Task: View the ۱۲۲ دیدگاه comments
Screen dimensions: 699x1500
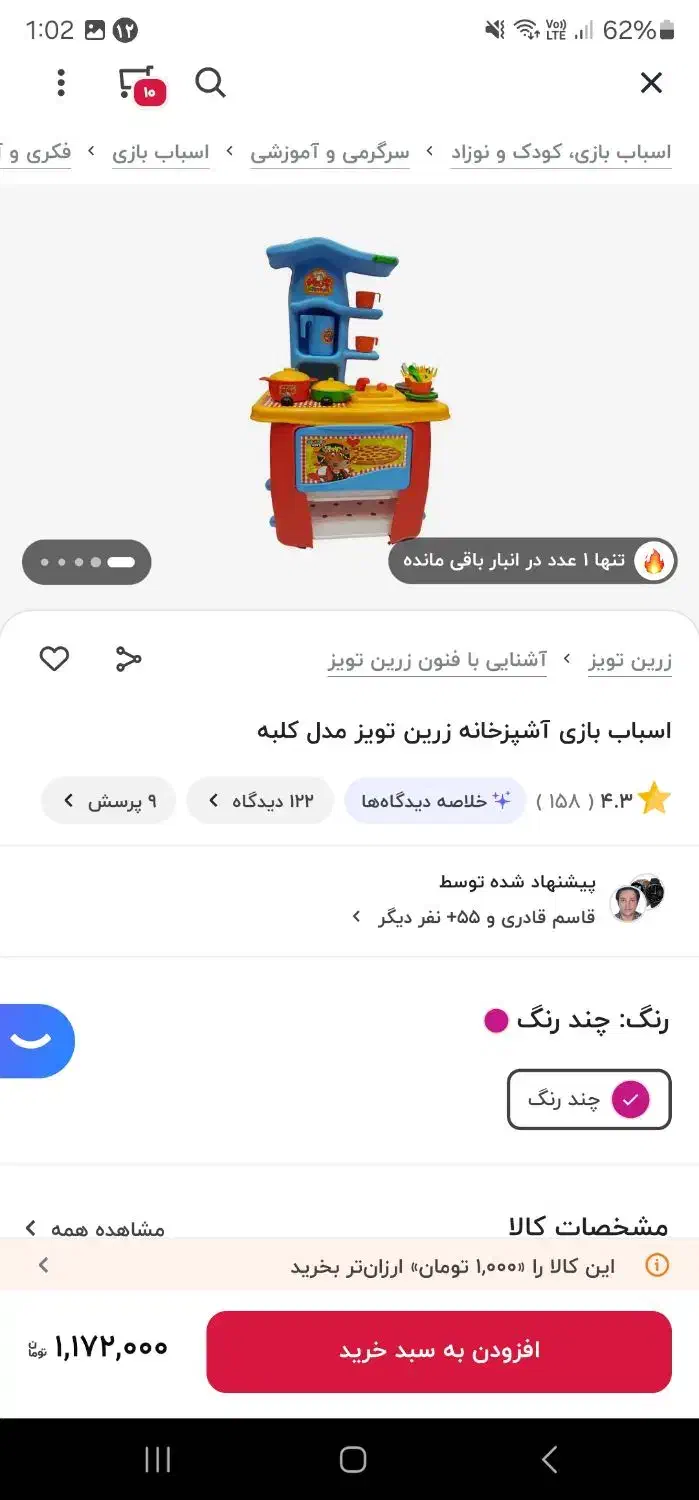Action: tap(260, 801)
